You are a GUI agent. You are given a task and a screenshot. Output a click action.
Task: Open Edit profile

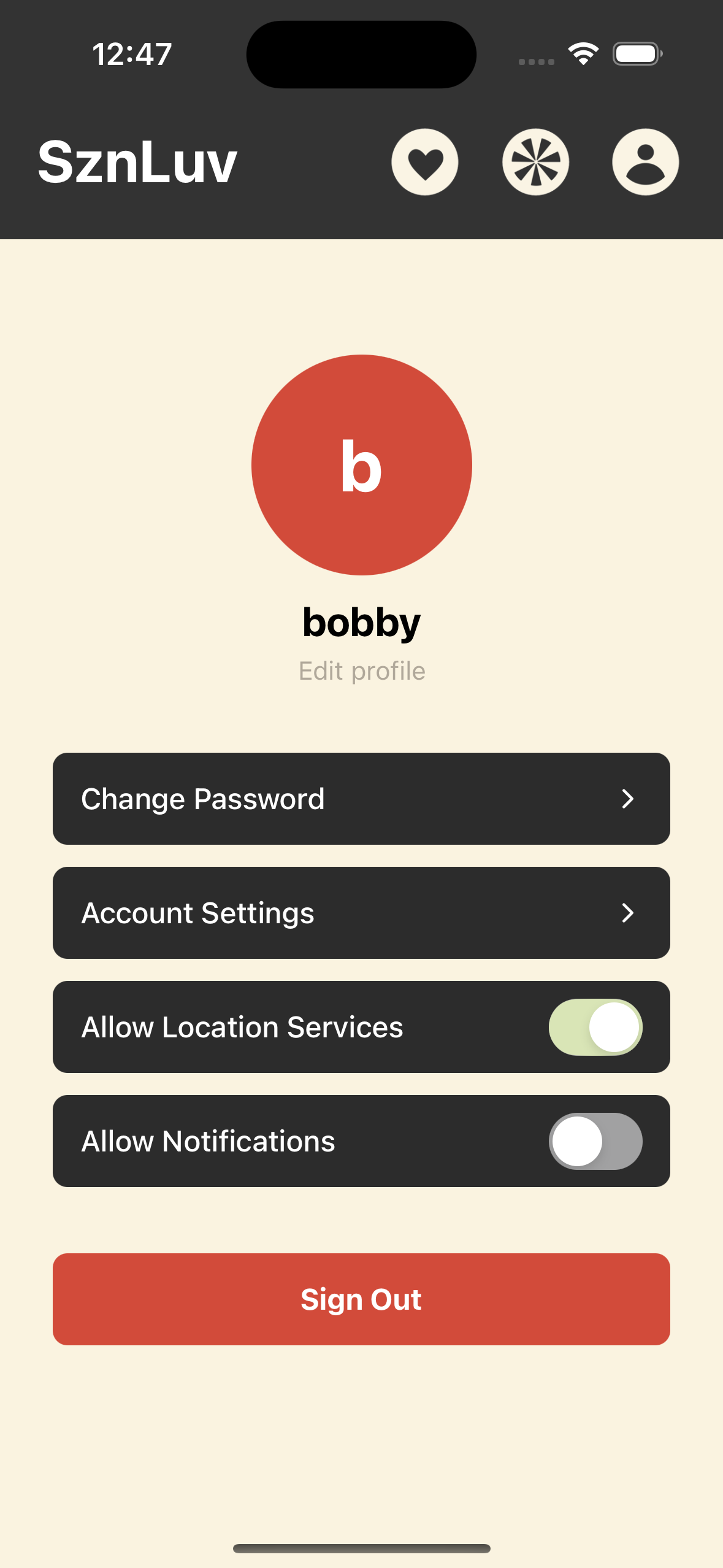click(361, 671)
